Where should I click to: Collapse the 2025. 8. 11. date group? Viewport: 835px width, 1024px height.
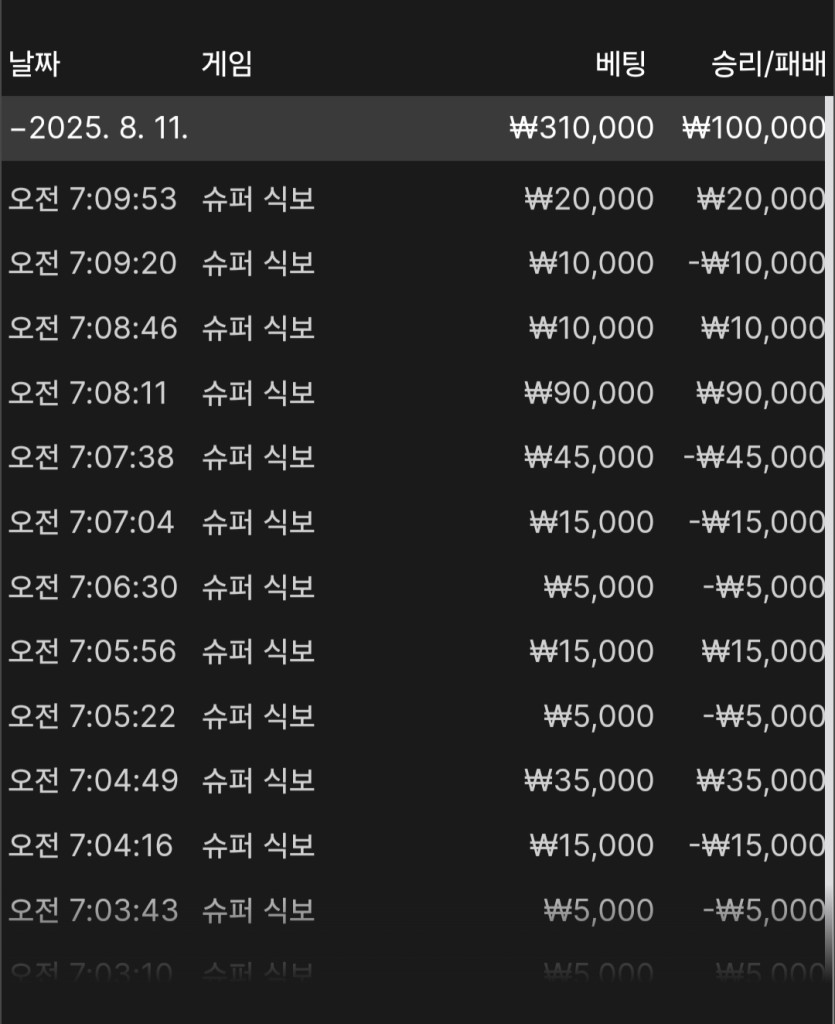[100, 129]
